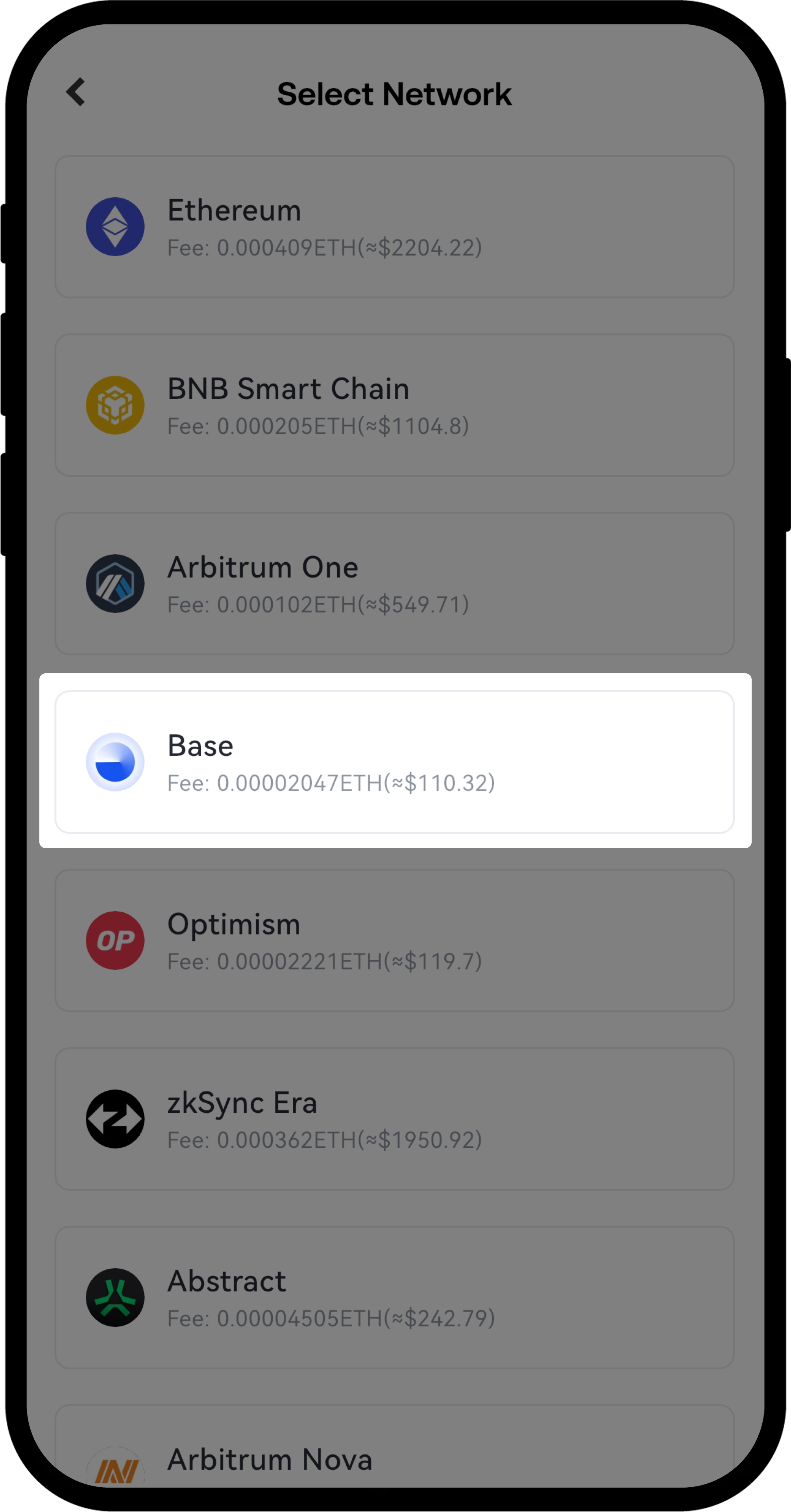The width and height of the screenshot is (791, 1512).
Task: Choose the Optimism network
Action: click(394, 940)
